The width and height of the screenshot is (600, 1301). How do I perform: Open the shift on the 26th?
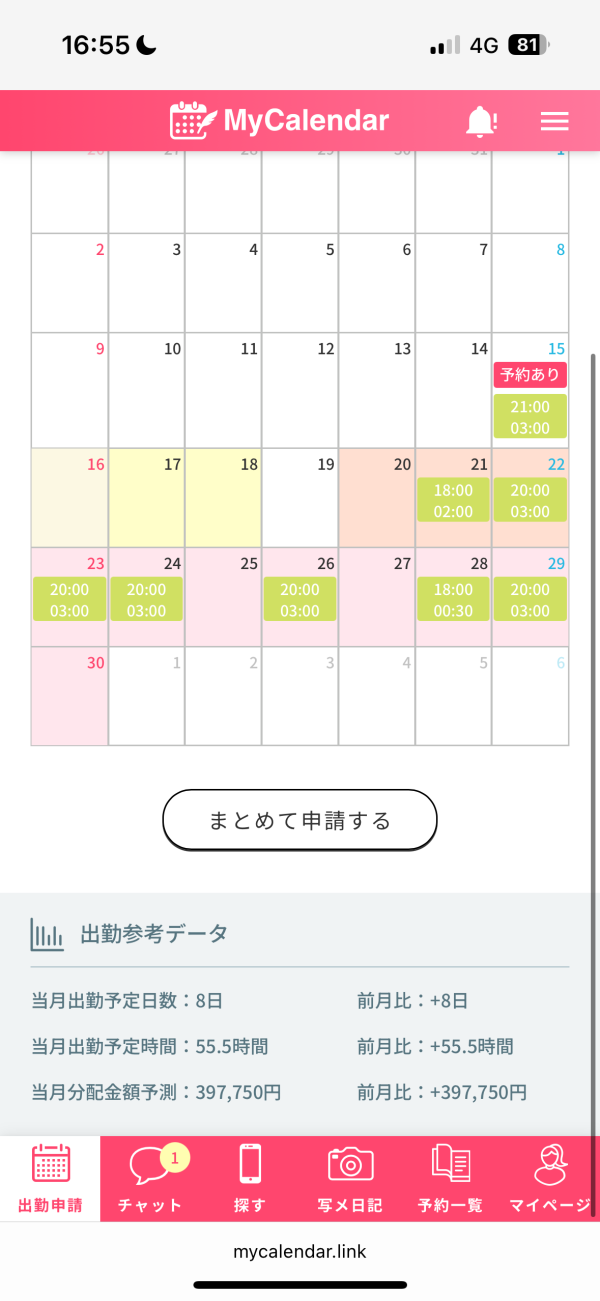pos(300,599)
